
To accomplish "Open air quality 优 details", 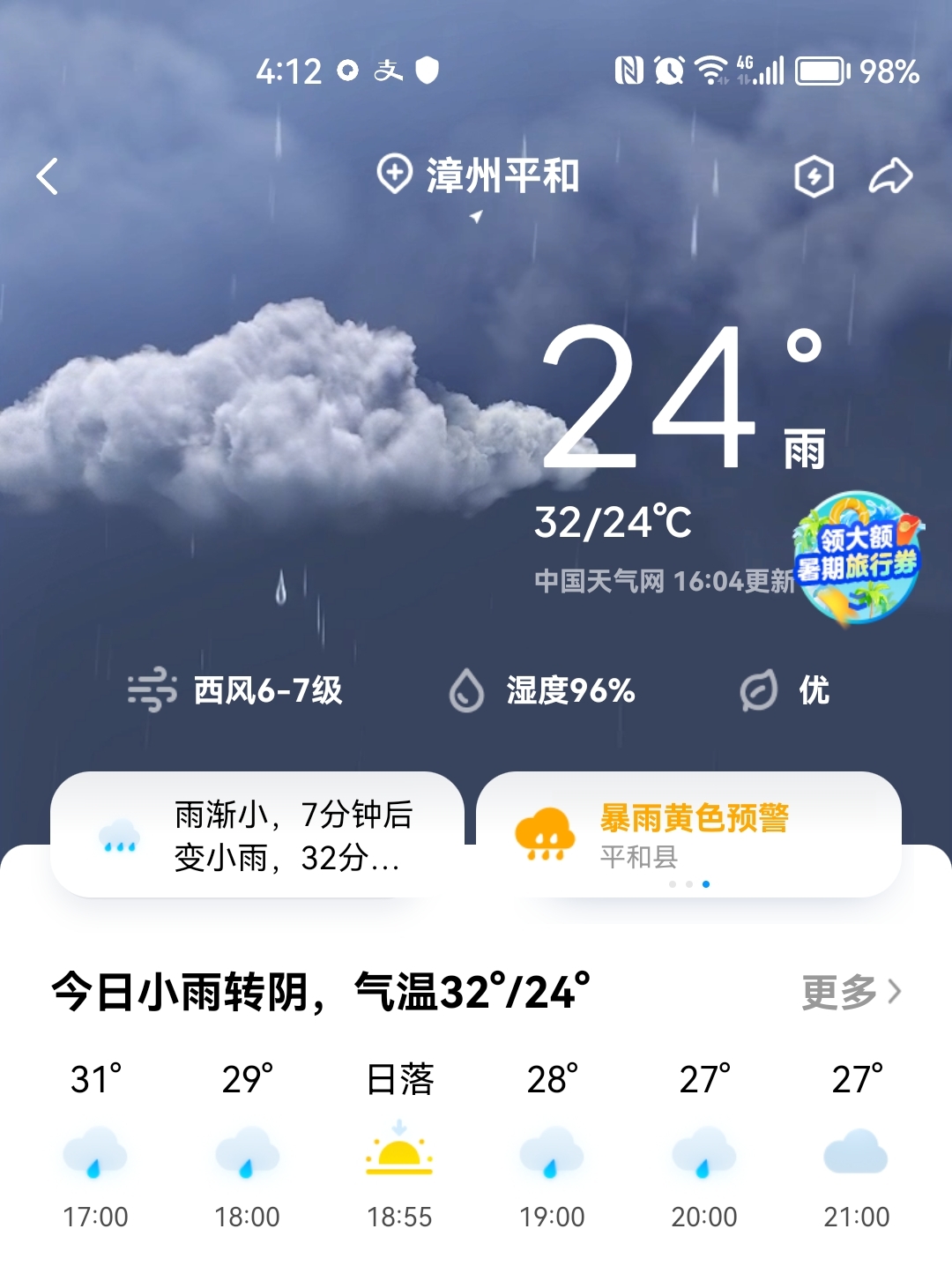I will (x=785, y=690).
